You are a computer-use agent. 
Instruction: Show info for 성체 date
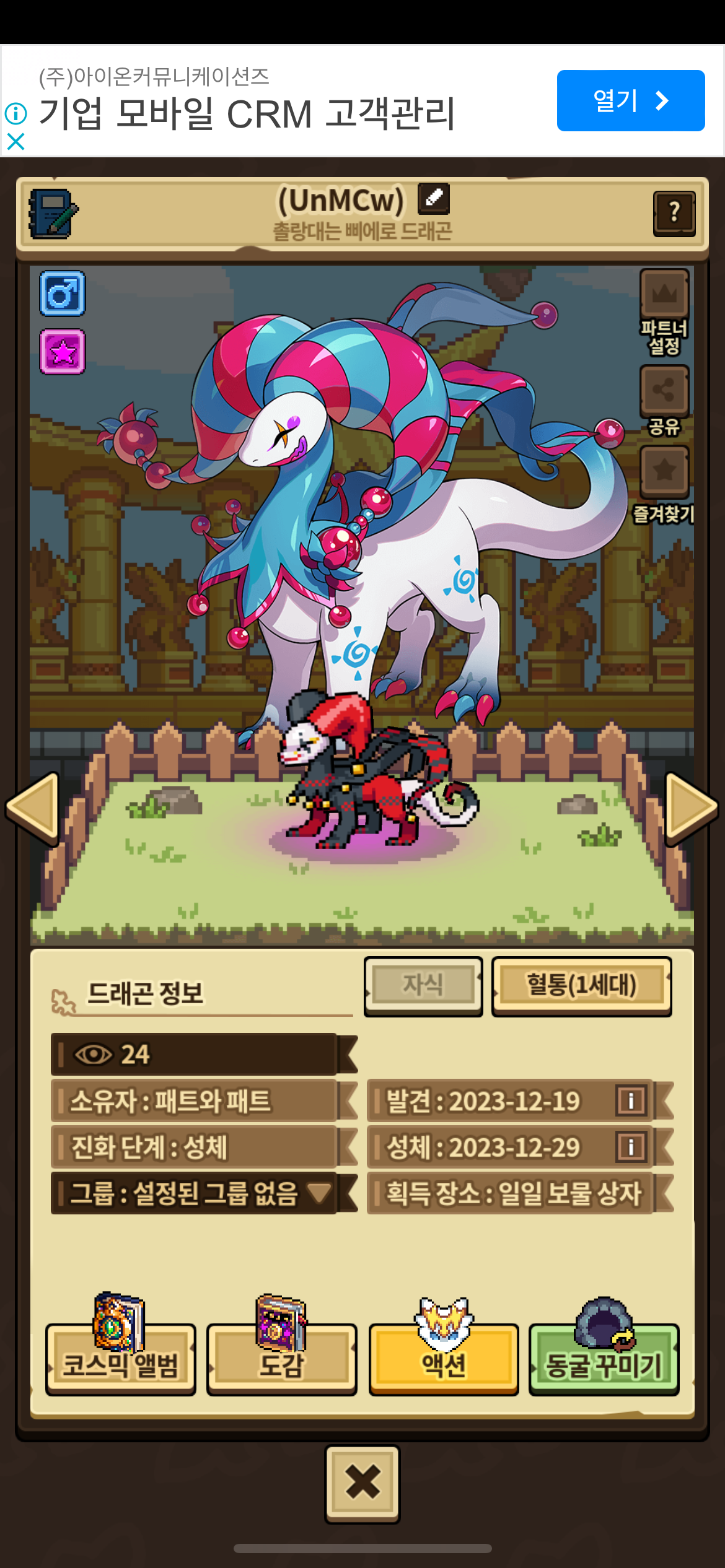click(631, 1148)
